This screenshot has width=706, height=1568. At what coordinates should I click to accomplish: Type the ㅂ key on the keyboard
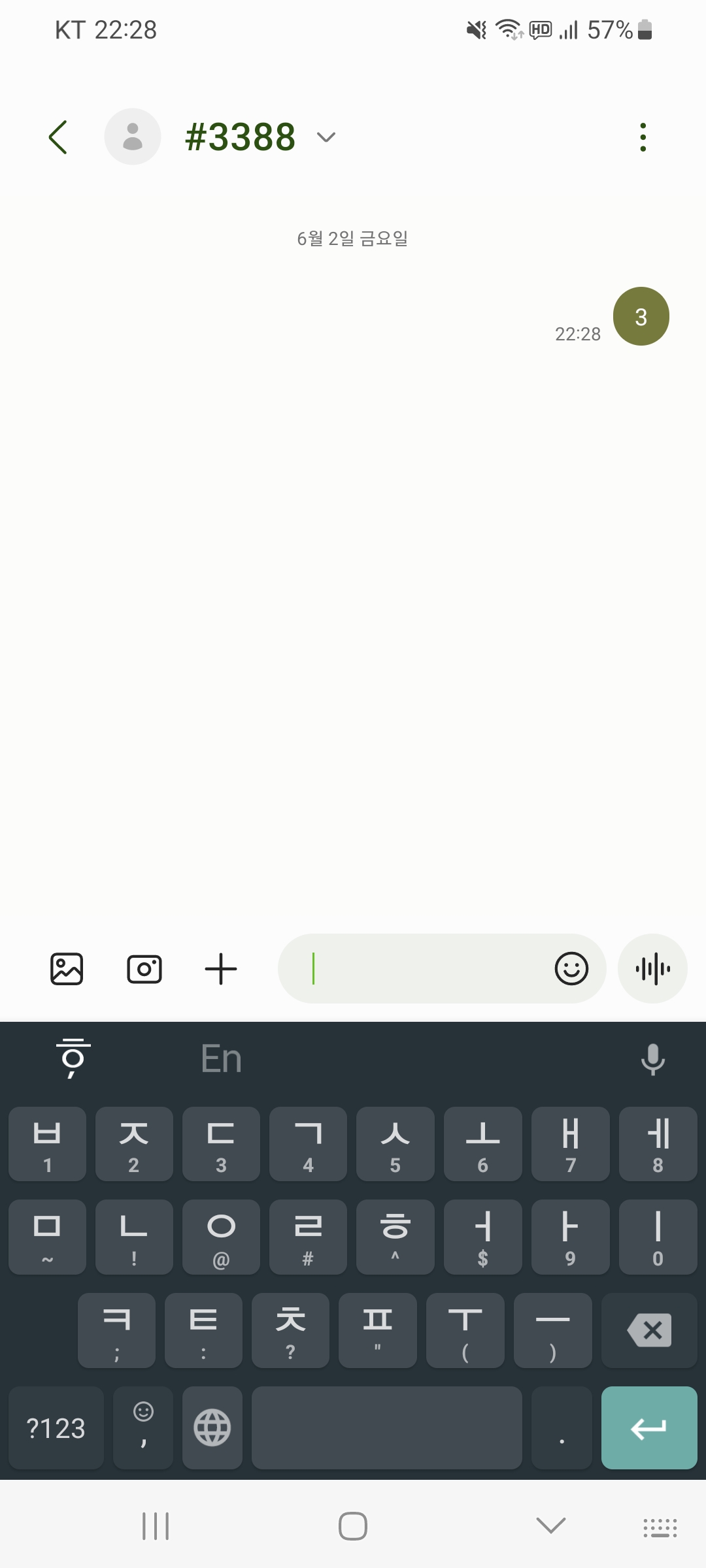(47, 1143)
